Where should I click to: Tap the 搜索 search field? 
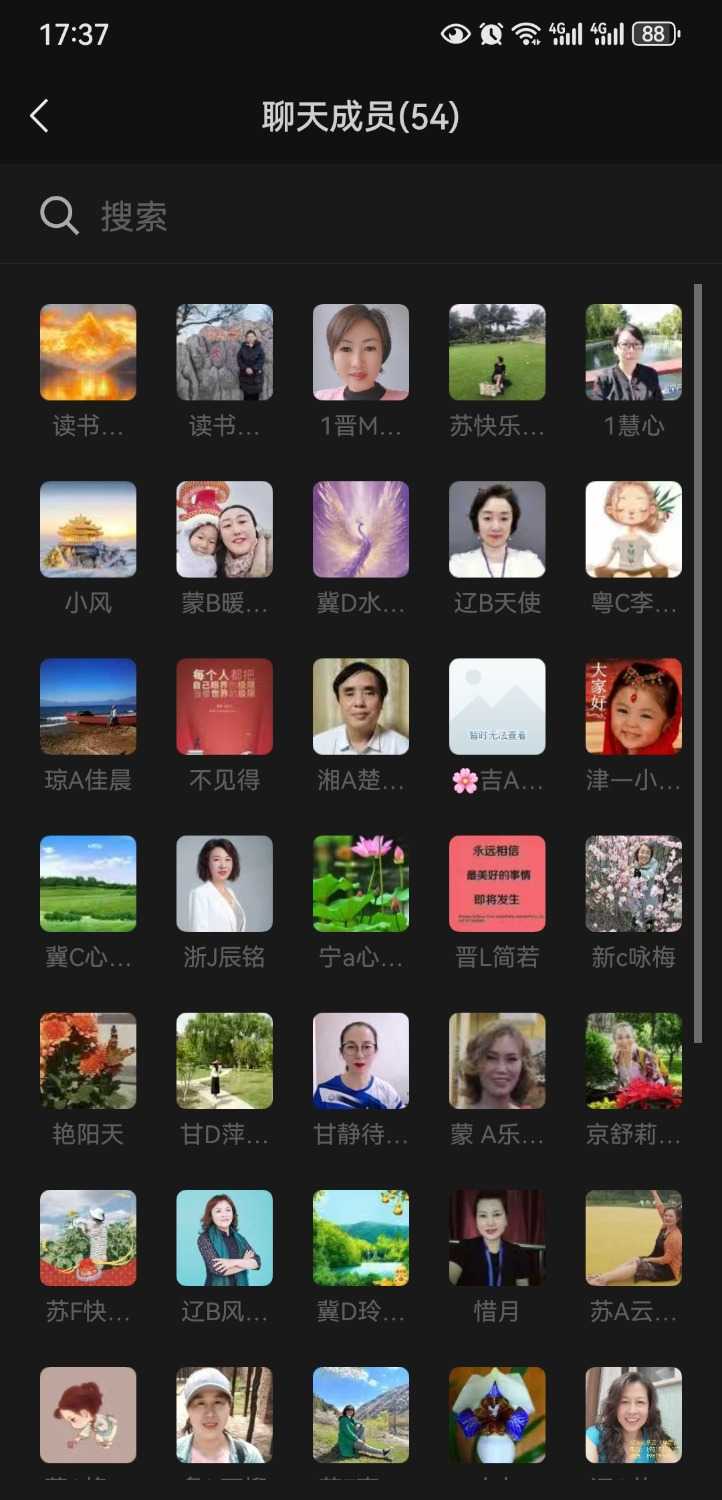(x=360, y=216)
